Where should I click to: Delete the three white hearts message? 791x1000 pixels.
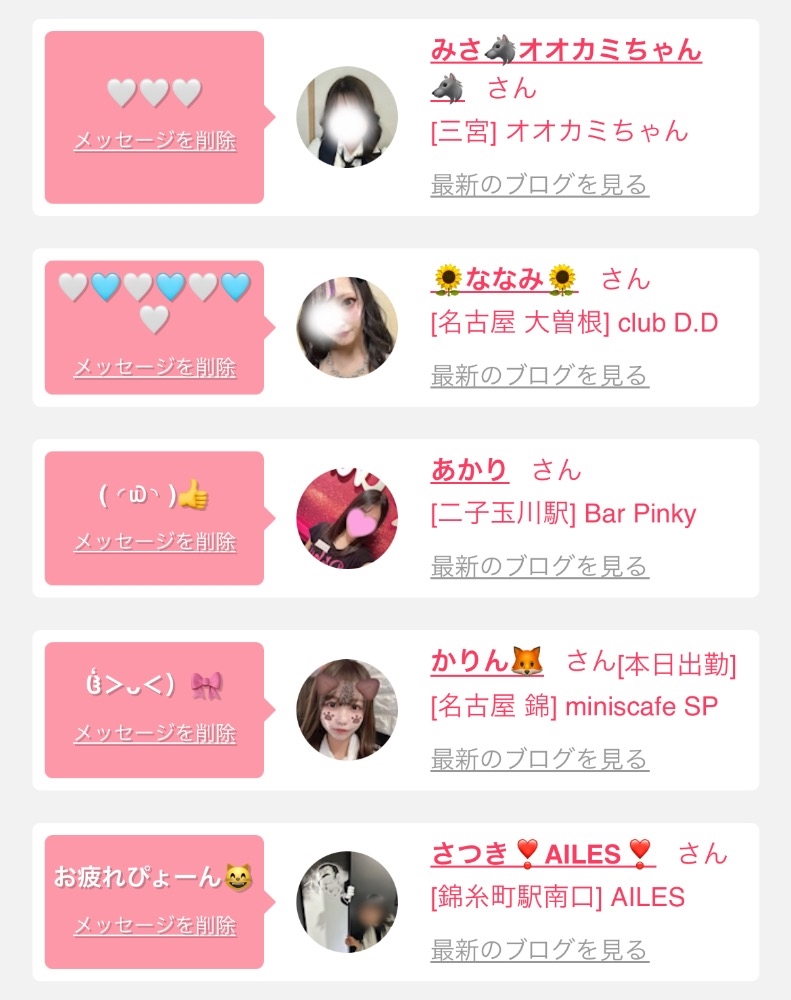[155, 141]
